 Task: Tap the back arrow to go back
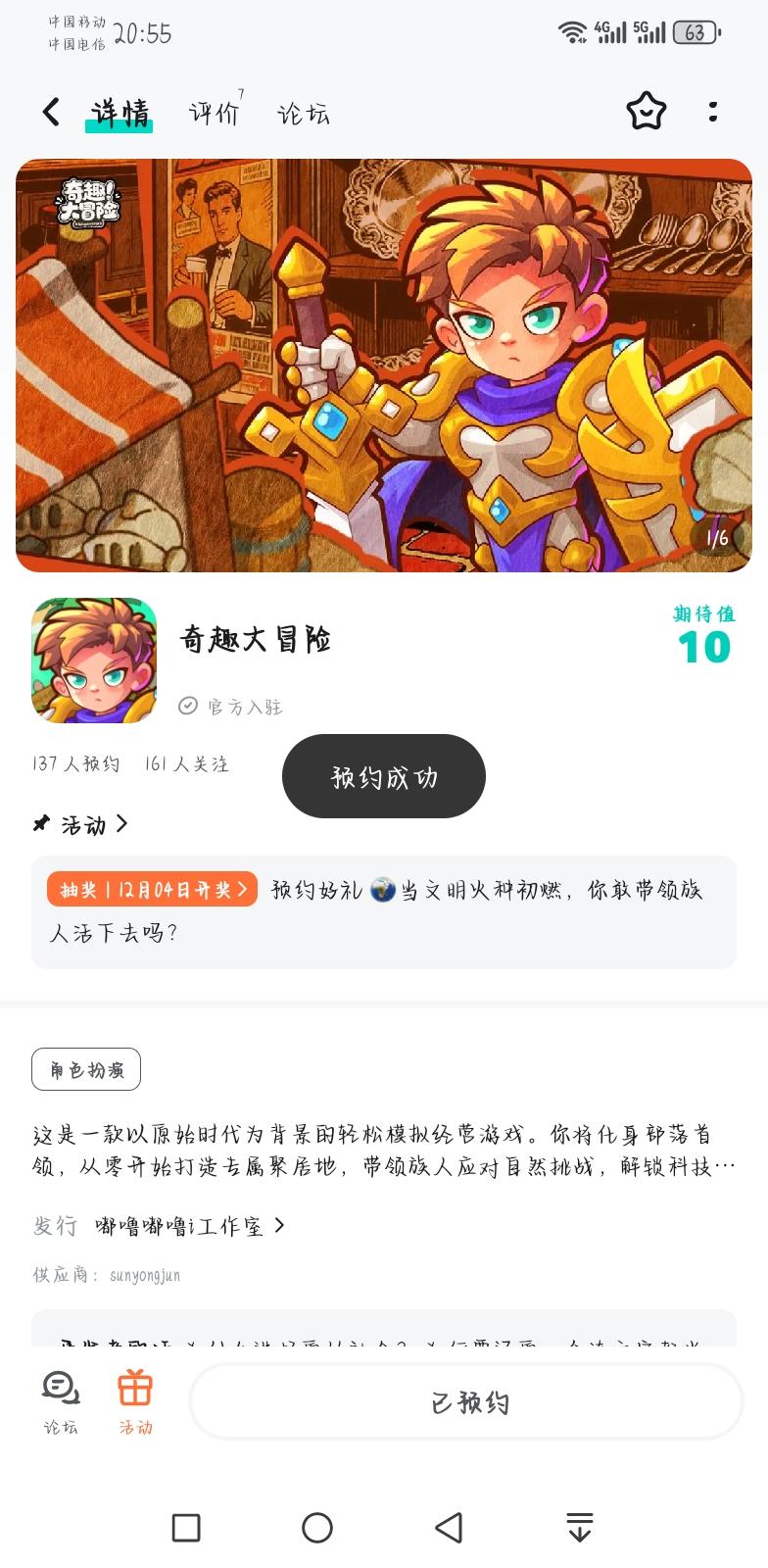click(50, 112)
